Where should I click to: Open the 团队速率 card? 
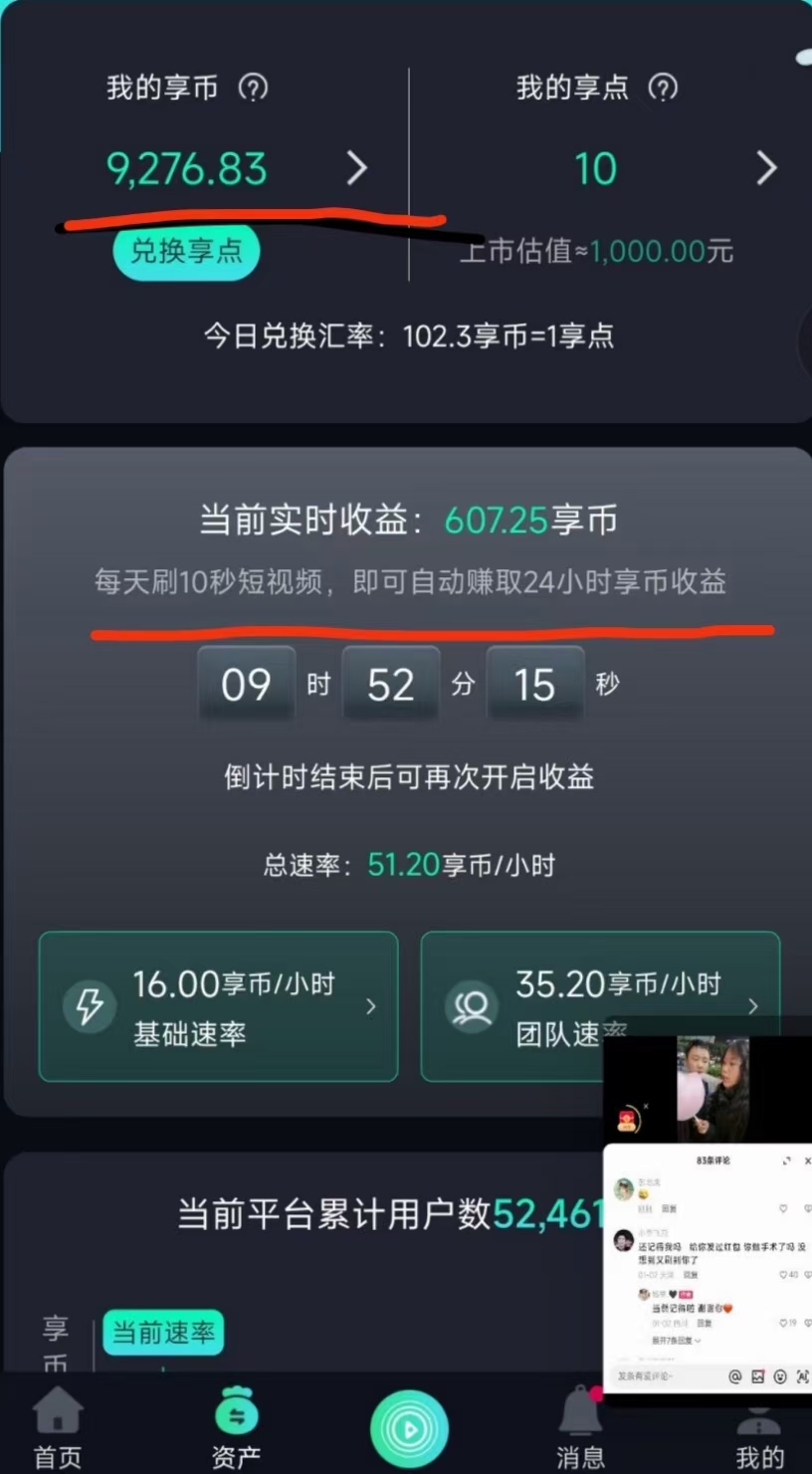[600, 1006]
